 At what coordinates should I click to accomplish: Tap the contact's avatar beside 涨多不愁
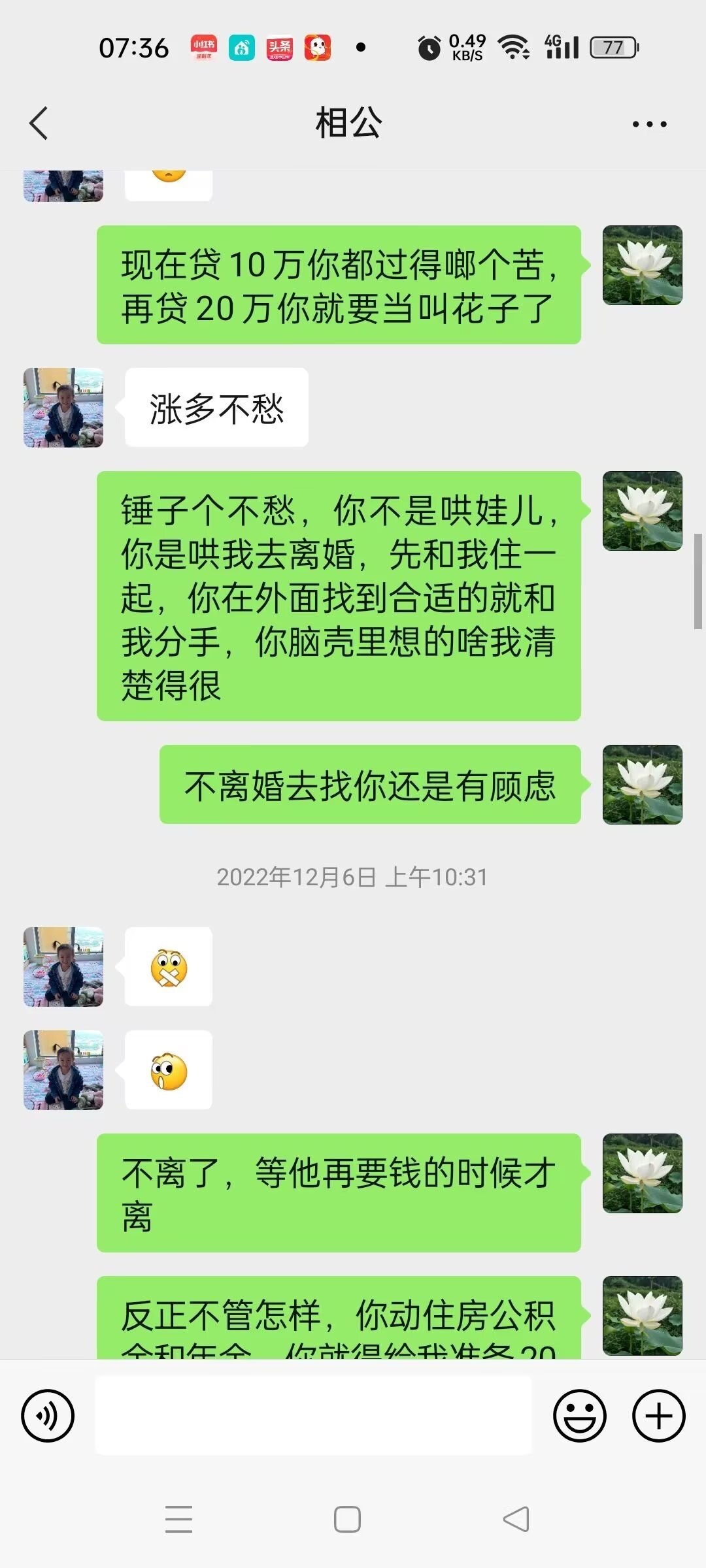point(63,408)
